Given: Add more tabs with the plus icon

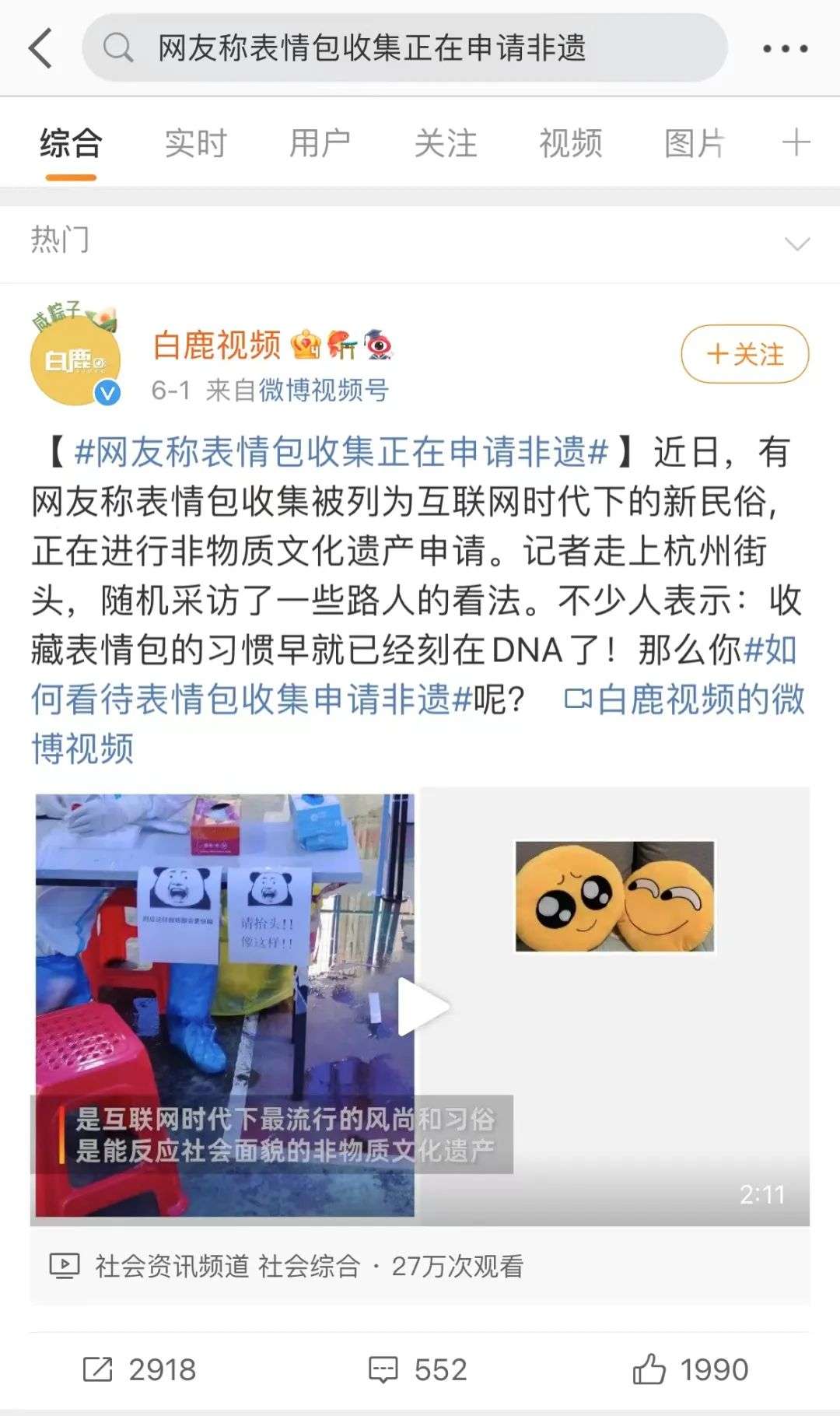Looking at the screenshot, I should click(x=796, y=143).
